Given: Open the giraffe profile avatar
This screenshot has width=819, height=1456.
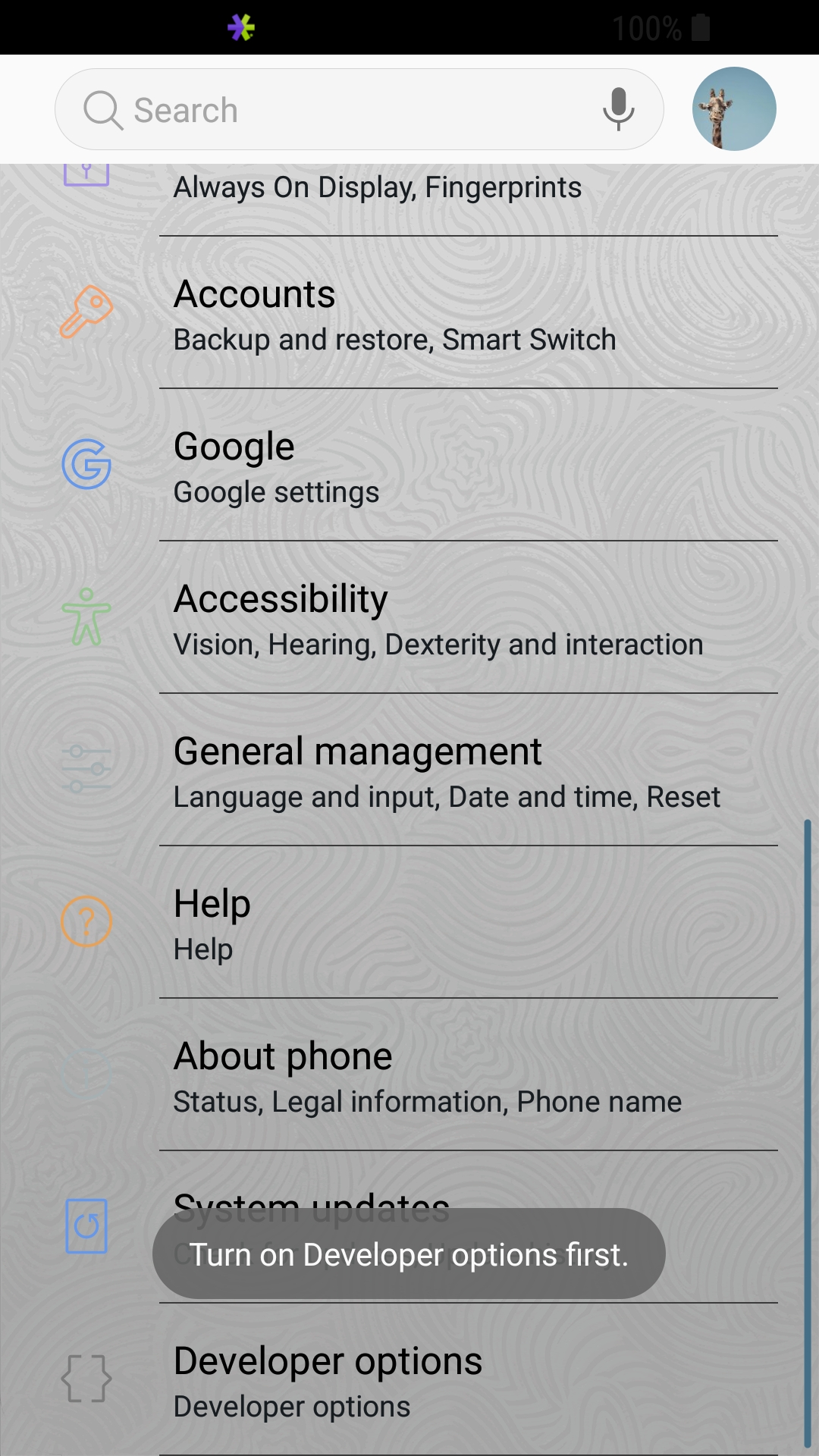Looking at the screenshot, I should click(733, 108).
